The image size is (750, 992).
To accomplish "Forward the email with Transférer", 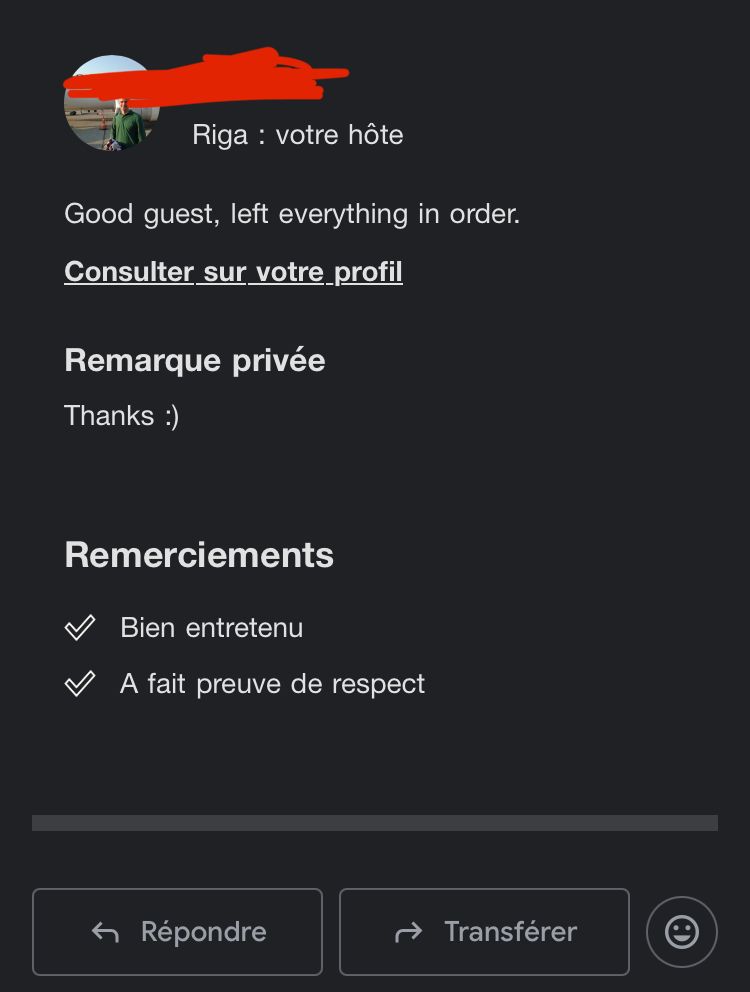I will tap(484, 932).
